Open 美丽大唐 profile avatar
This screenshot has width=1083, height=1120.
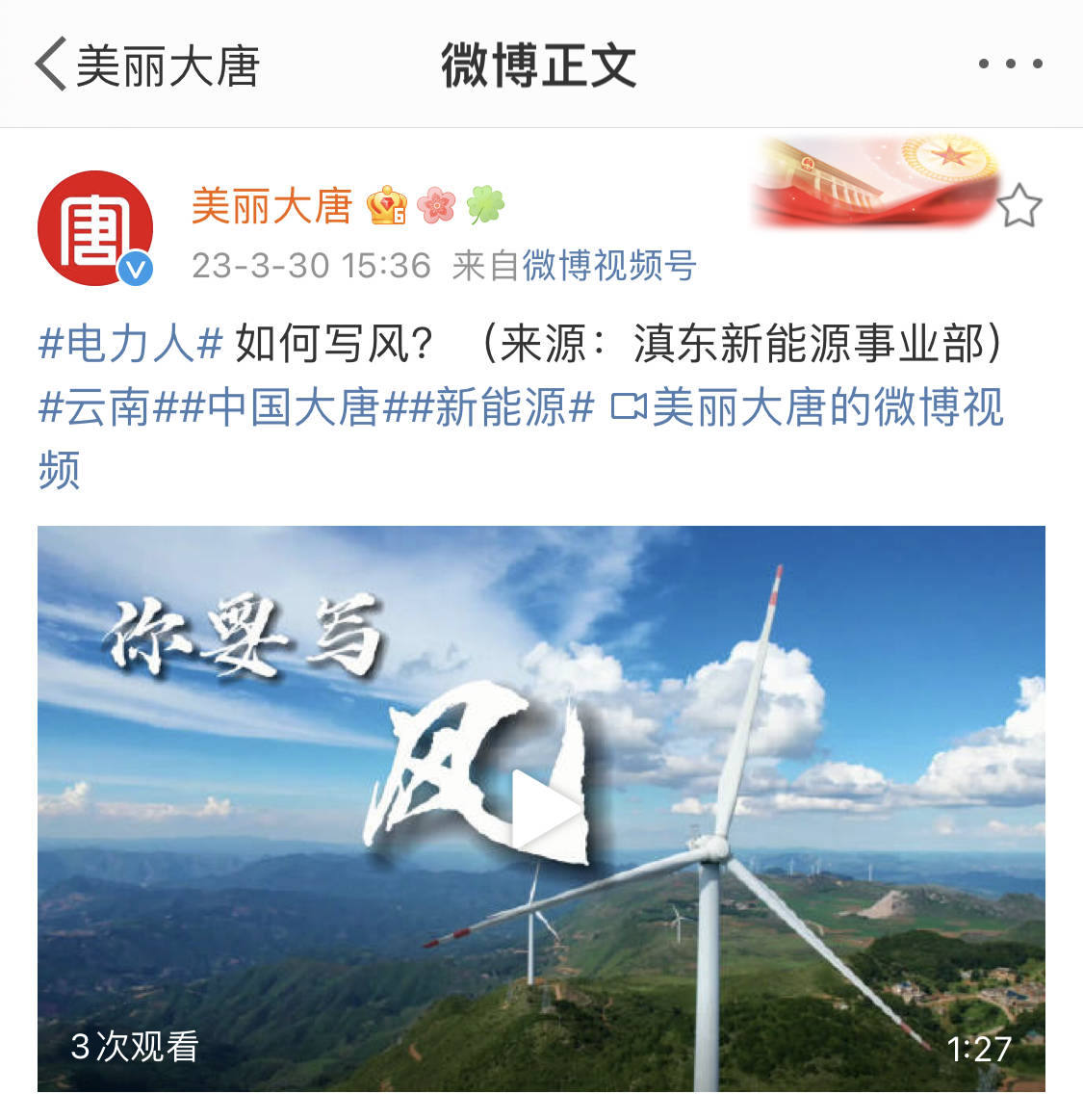click(94, 228)
